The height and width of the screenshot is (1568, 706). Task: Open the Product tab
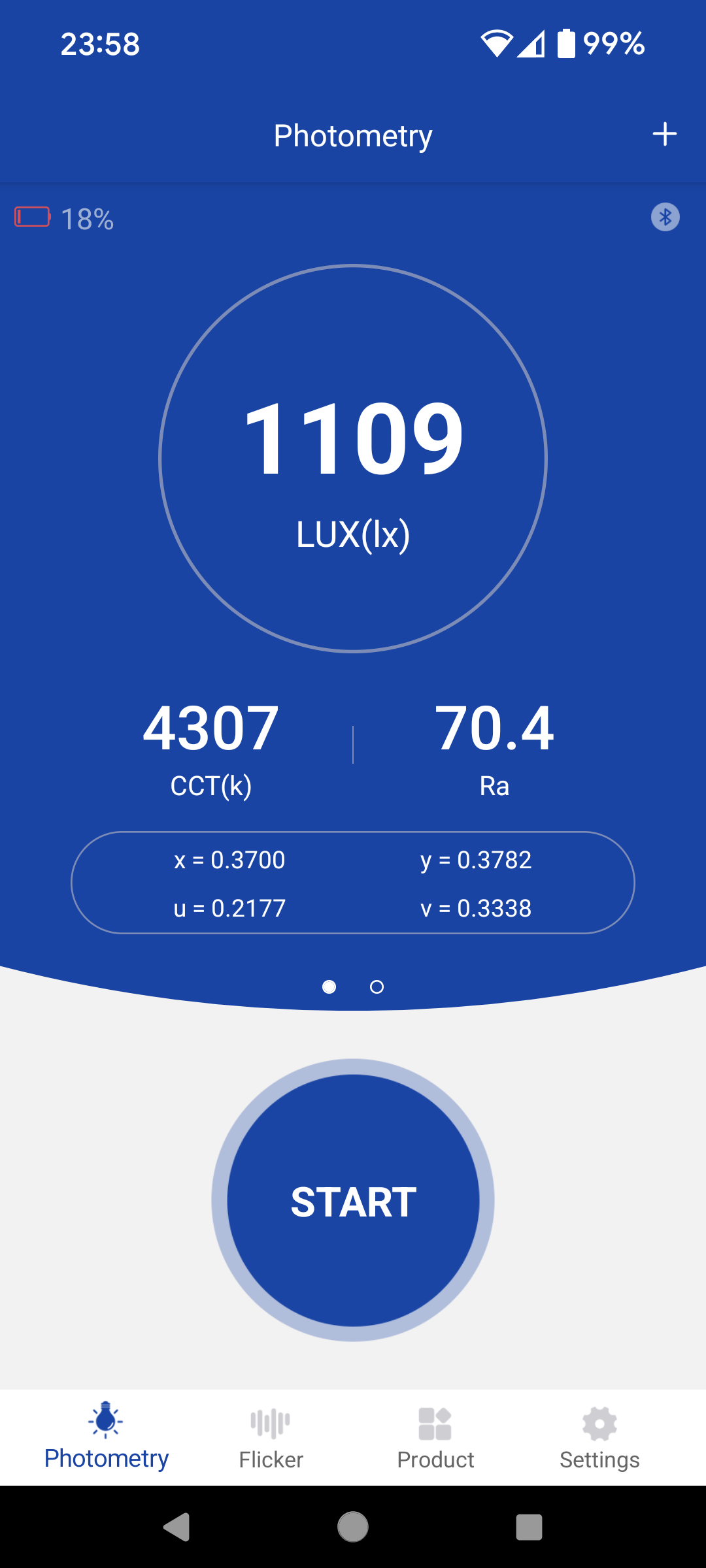click(x=435, y=1437)
